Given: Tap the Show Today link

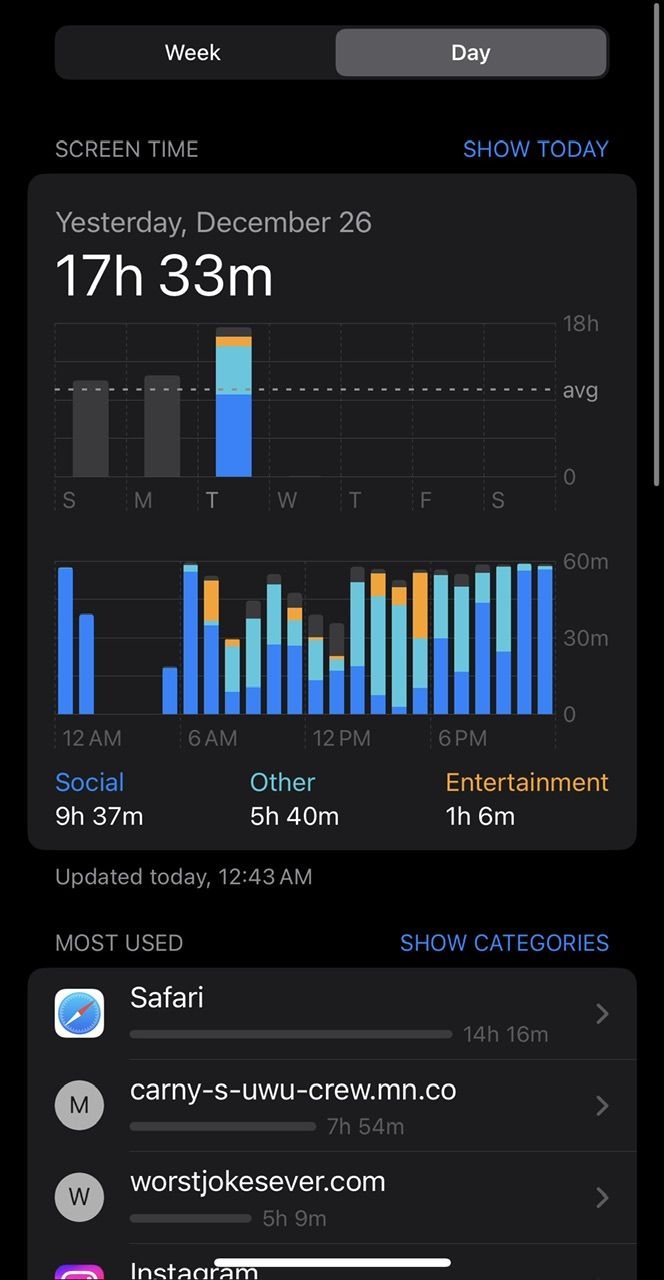Looking at the screenshot, I should 535,150.
